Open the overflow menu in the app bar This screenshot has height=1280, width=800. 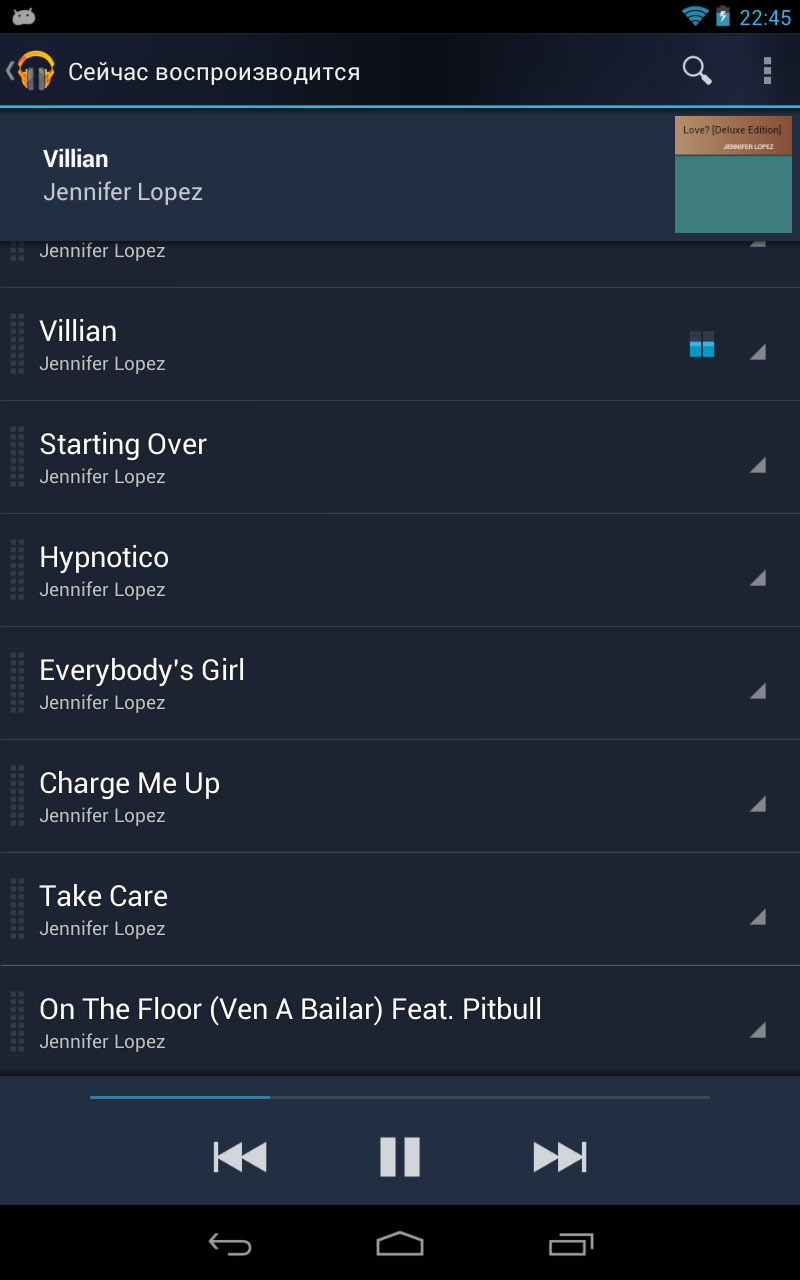767,71
